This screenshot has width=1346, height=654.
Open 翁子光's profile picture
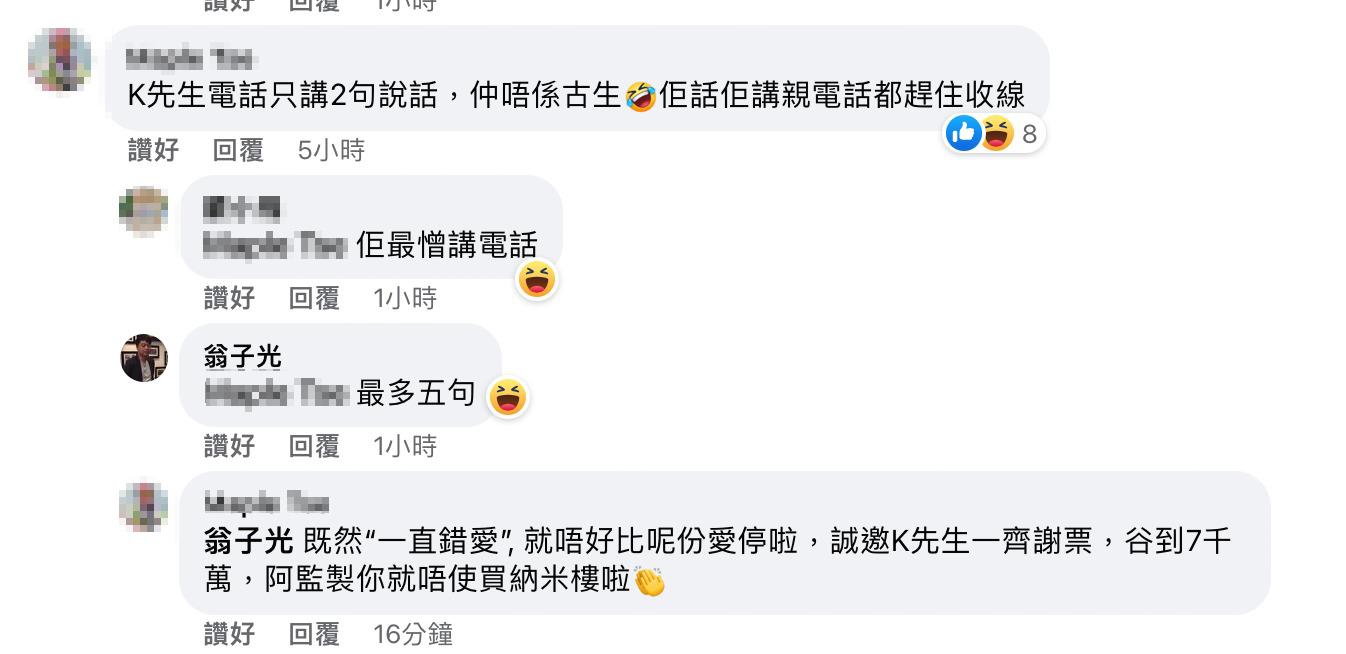click(144, 358)
